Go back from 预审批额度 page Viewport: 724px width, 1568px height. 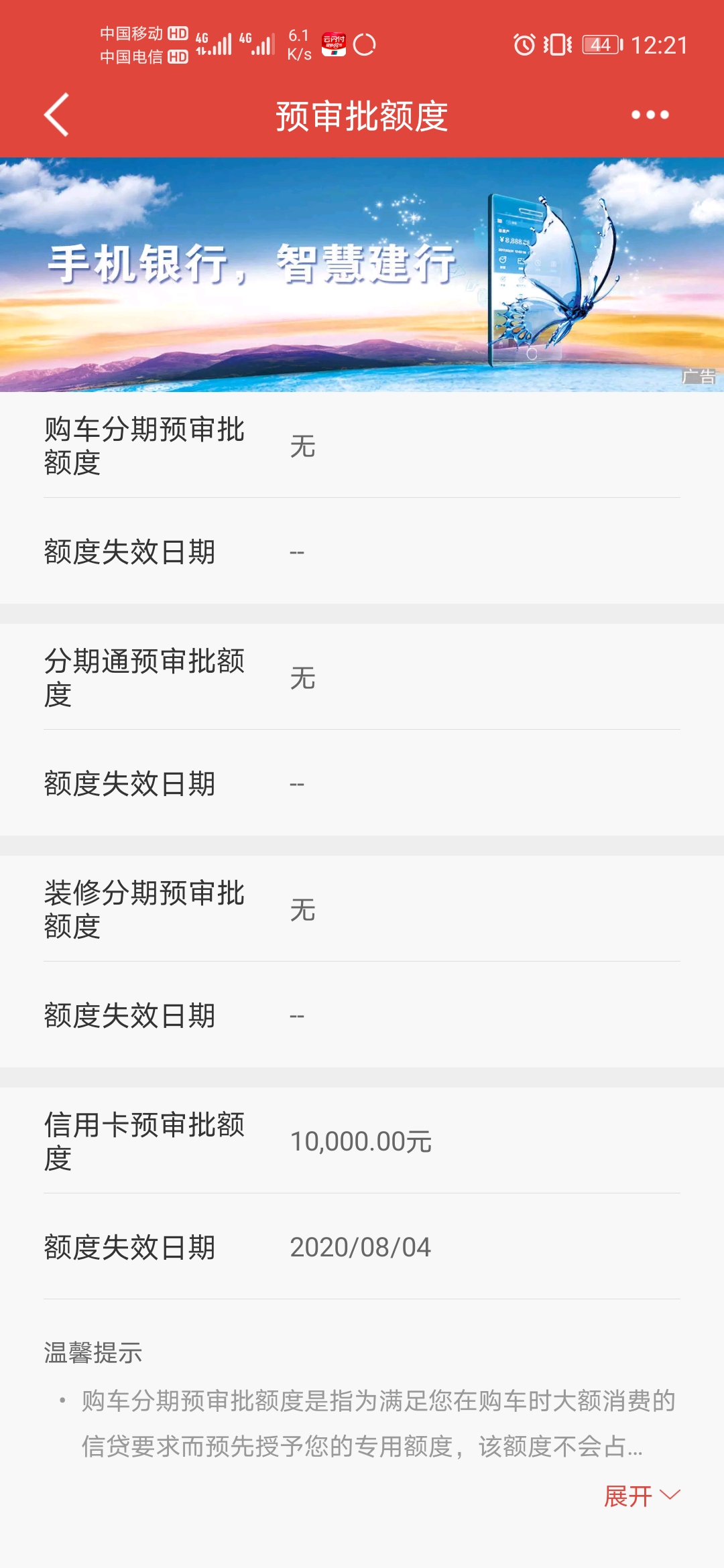click(x=57, y=115)
